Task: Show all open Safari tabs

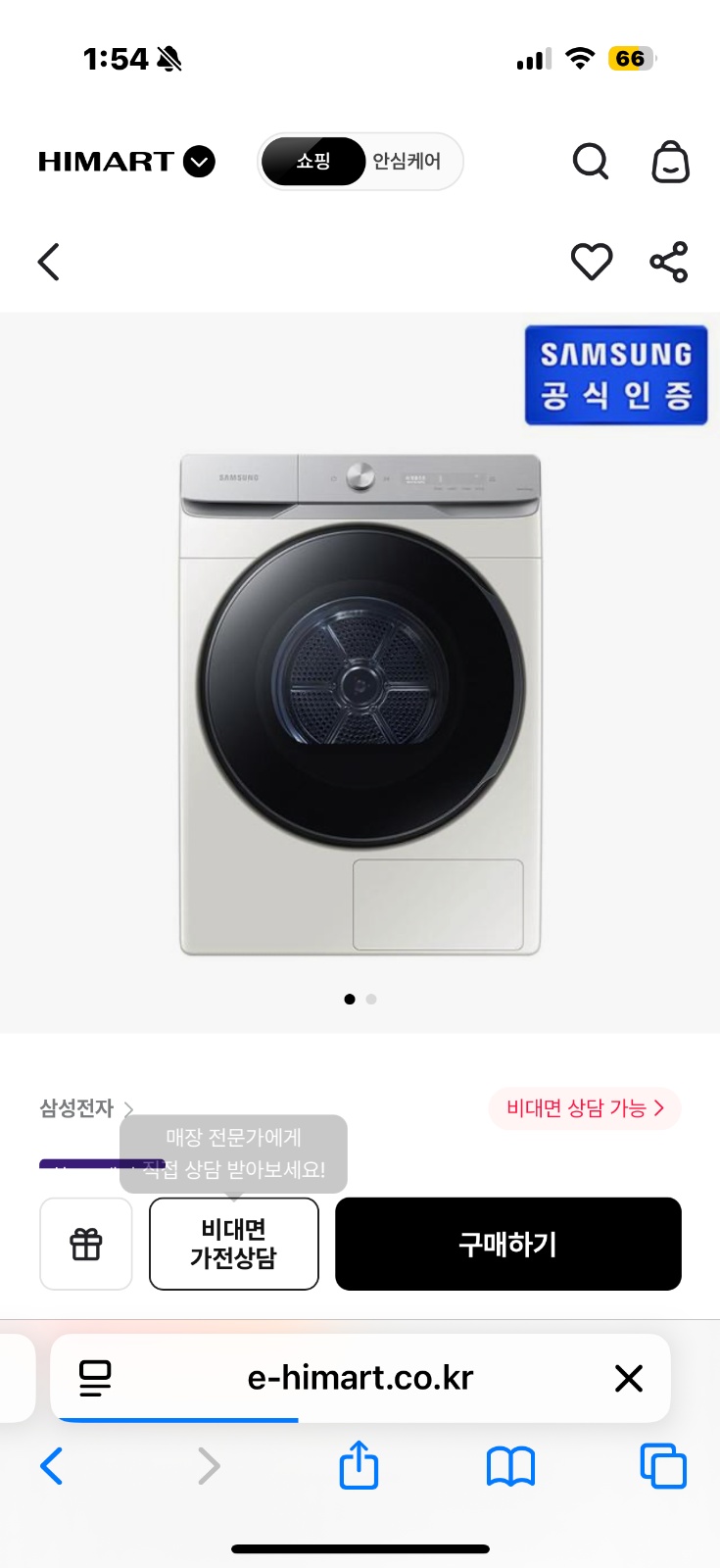Action: [663, 1467]
